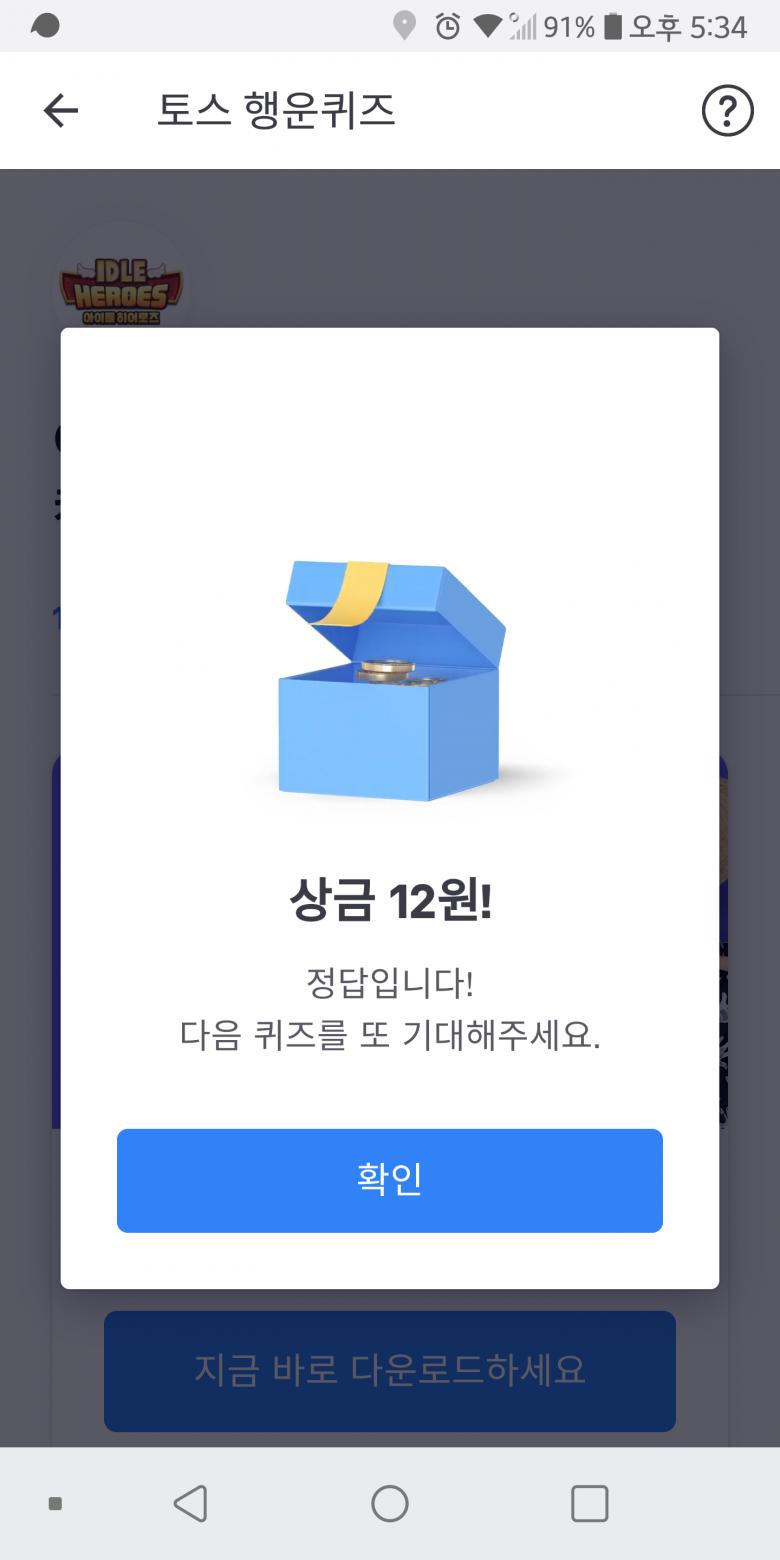
Task: Go back from 토스 행운퀴즈
Action: 61,111
